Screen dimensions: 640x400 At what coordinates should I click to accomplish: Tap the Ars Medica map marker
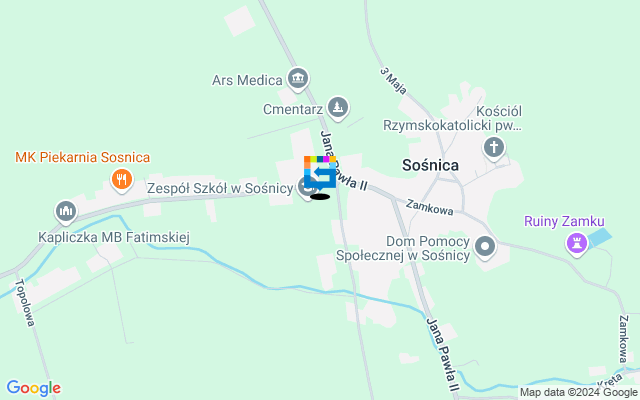click(297, 79)
